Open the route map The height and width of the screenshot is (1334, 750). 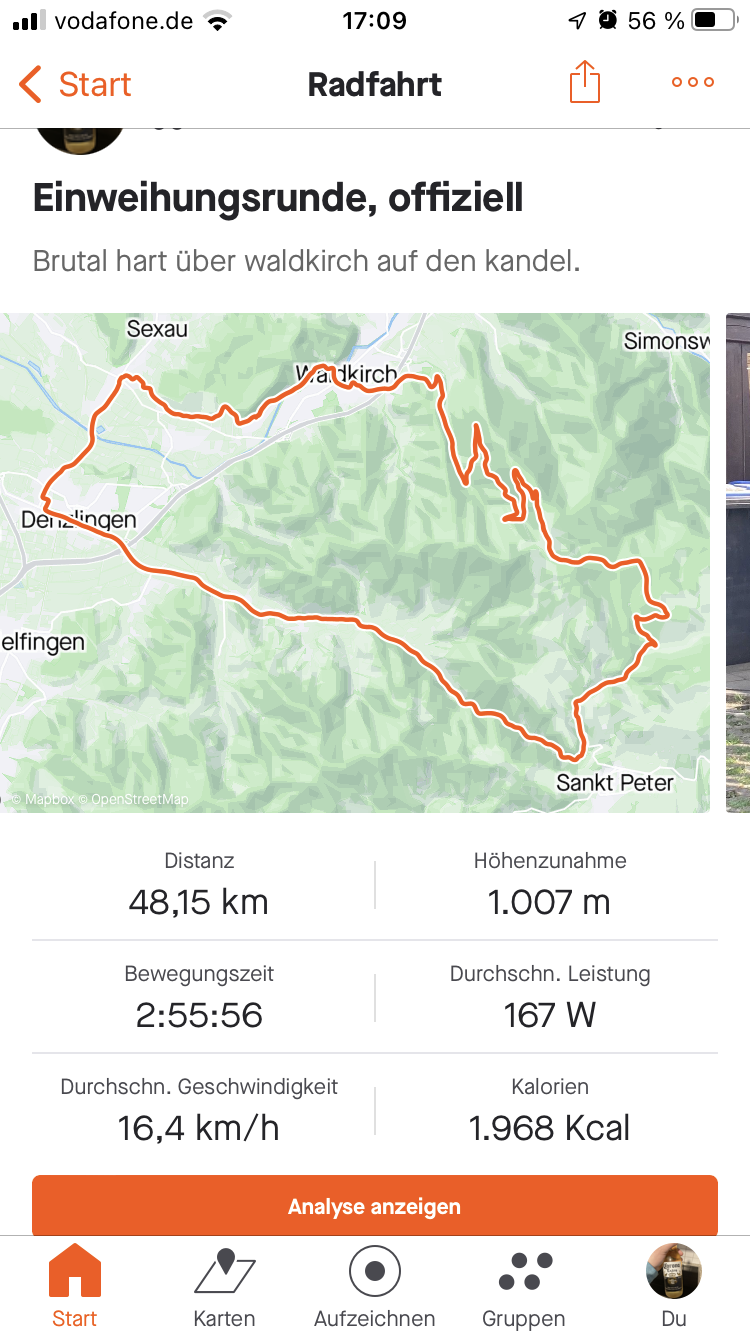coord(355,562)
